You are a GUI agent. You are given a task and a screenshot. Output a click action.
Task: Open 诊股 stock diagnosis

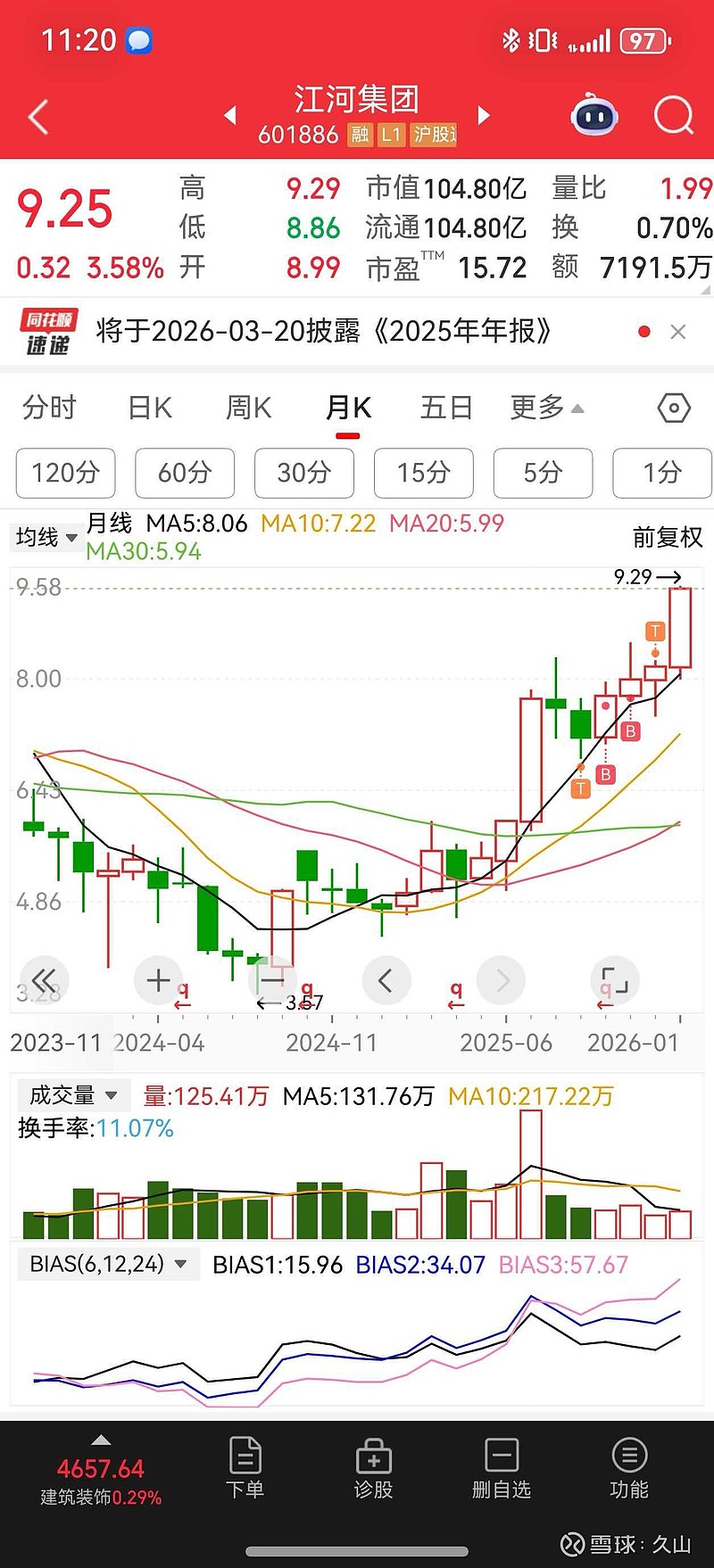pyautogui.click(x=373, y=1468)
